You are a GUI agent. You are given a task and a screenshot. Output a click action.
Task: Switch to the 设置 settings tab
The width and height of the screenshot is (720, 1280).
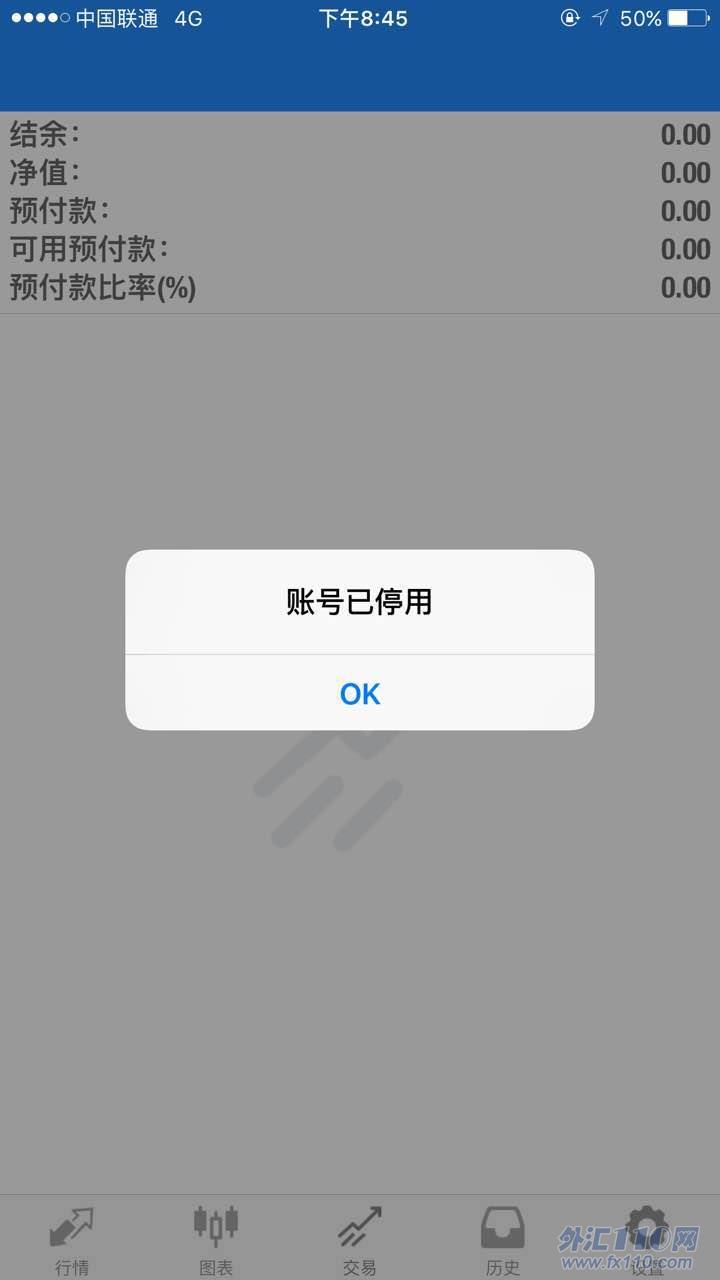point(647,1238)
